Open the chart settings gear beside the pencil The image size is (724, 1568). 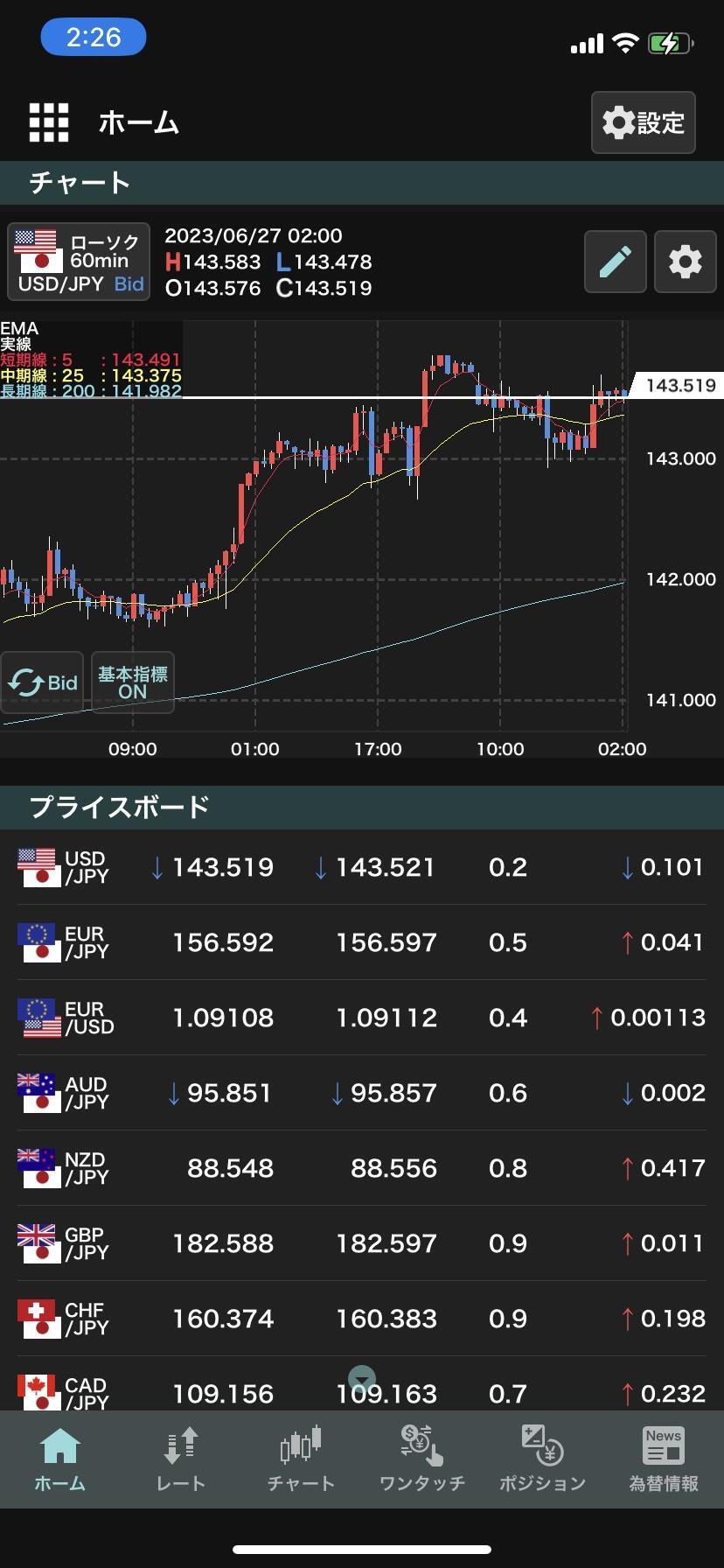tap(685, 261)
